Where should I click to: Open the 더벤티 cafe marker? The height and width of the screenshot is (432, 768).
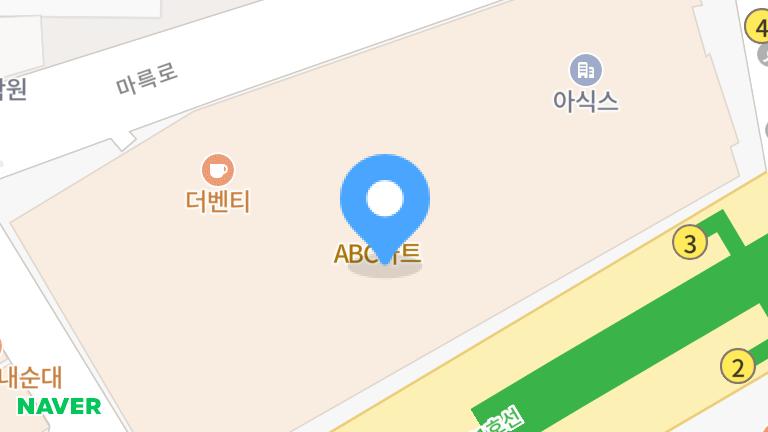[217, 169]
